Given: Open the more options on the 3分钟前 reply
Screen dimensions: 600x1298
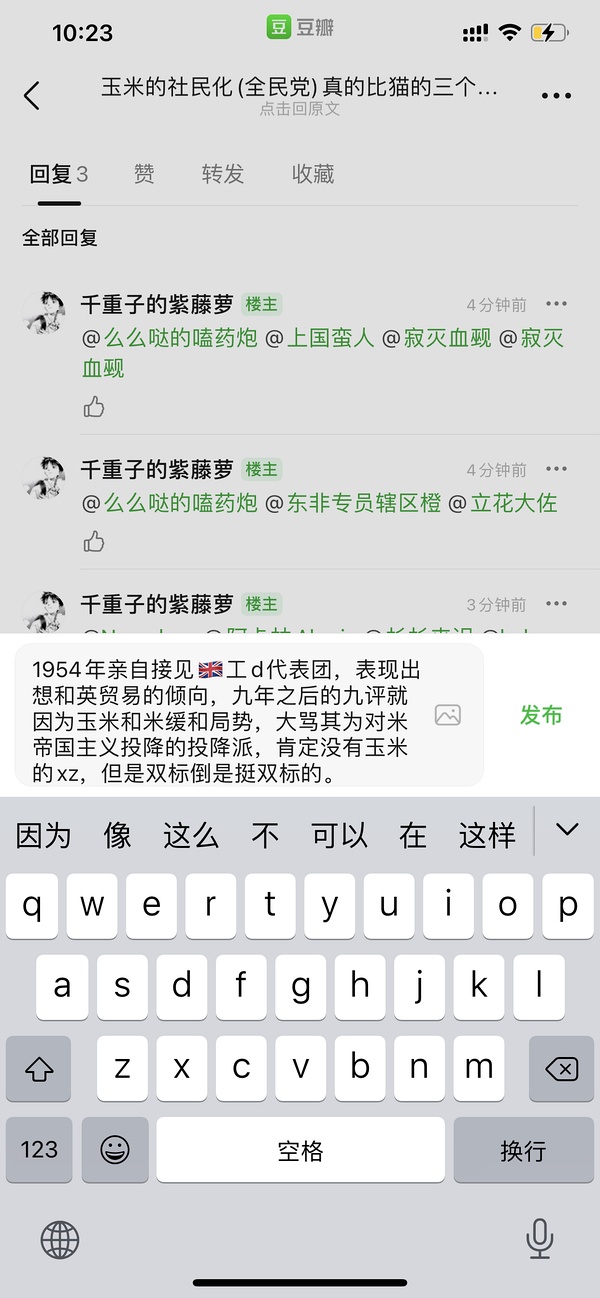Looking at the screenshot, I should [x=556, y=604].
